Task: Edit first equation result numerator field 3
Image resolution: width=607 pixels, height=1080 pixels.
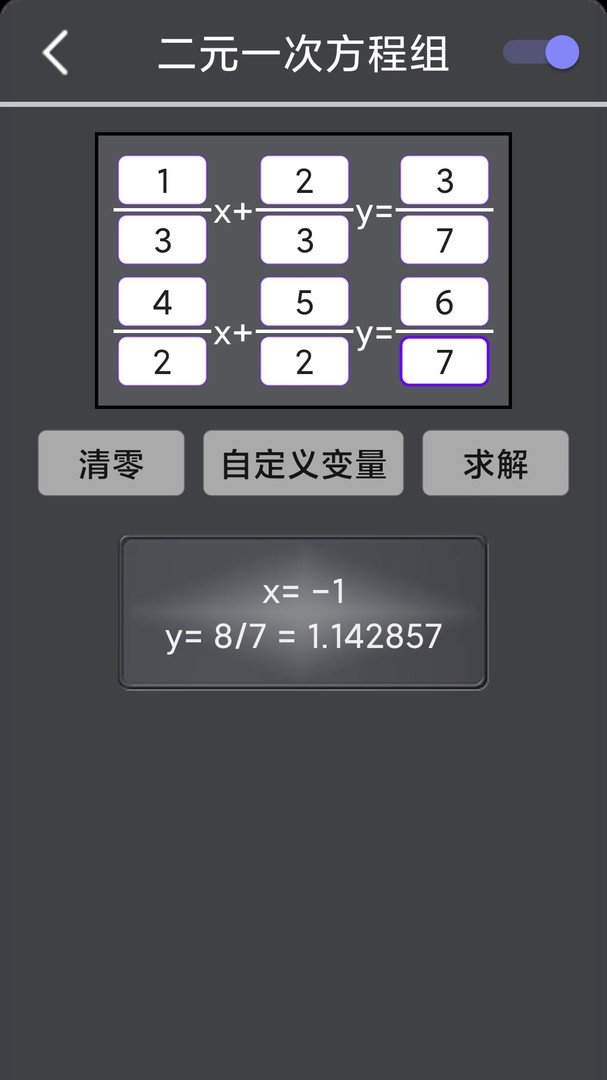Action: (x=444, y=181)
